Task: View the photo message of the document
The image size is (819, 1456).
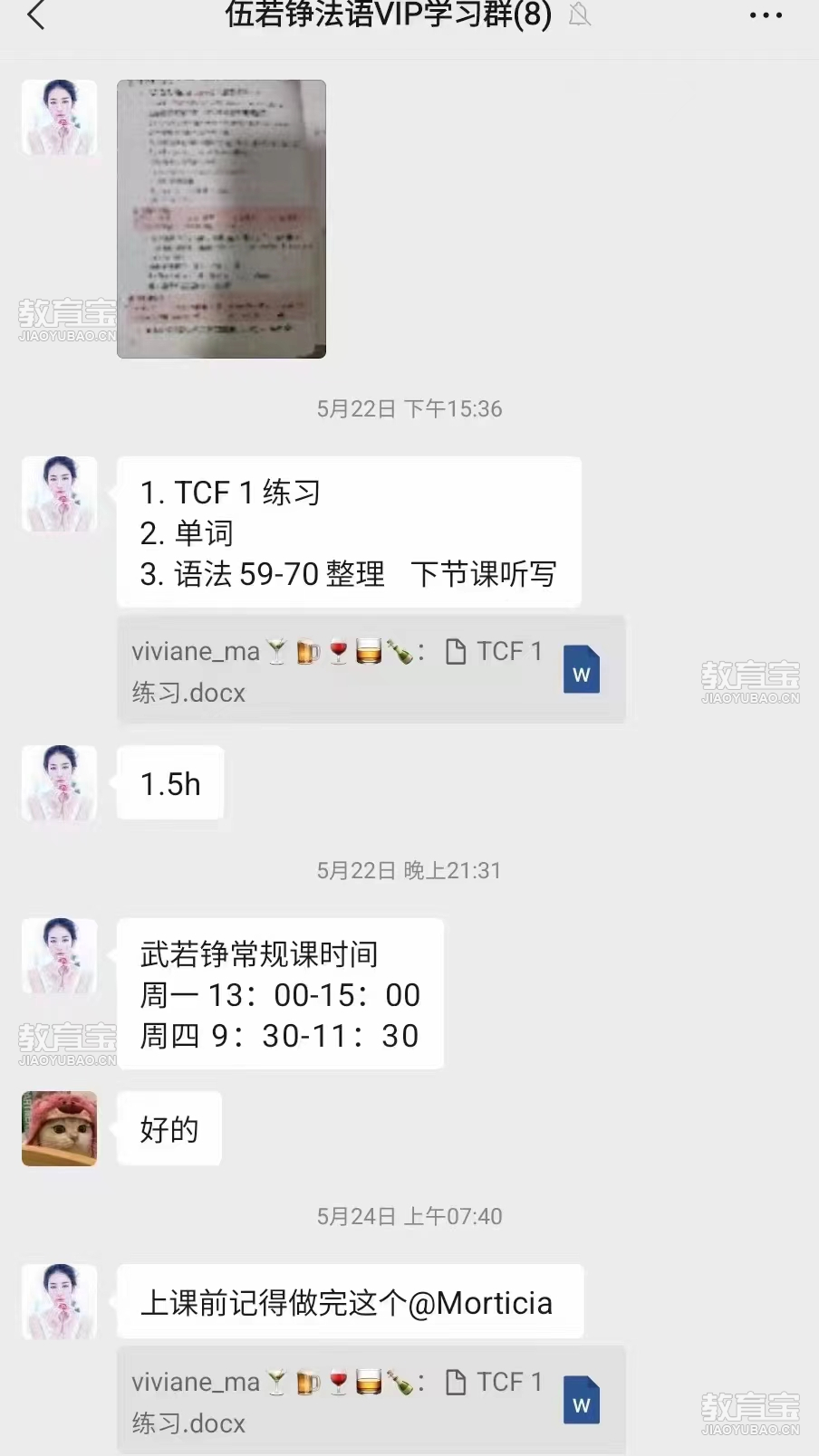Action: pos(221,219)
